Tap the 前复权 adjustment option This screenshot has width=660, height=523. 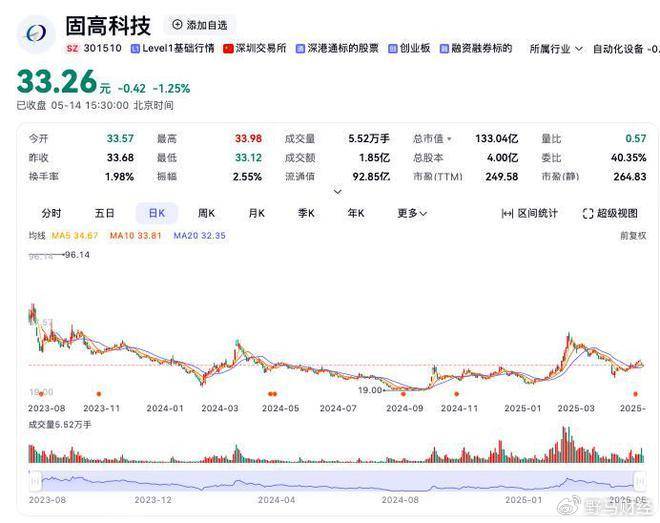click(633, 236)
